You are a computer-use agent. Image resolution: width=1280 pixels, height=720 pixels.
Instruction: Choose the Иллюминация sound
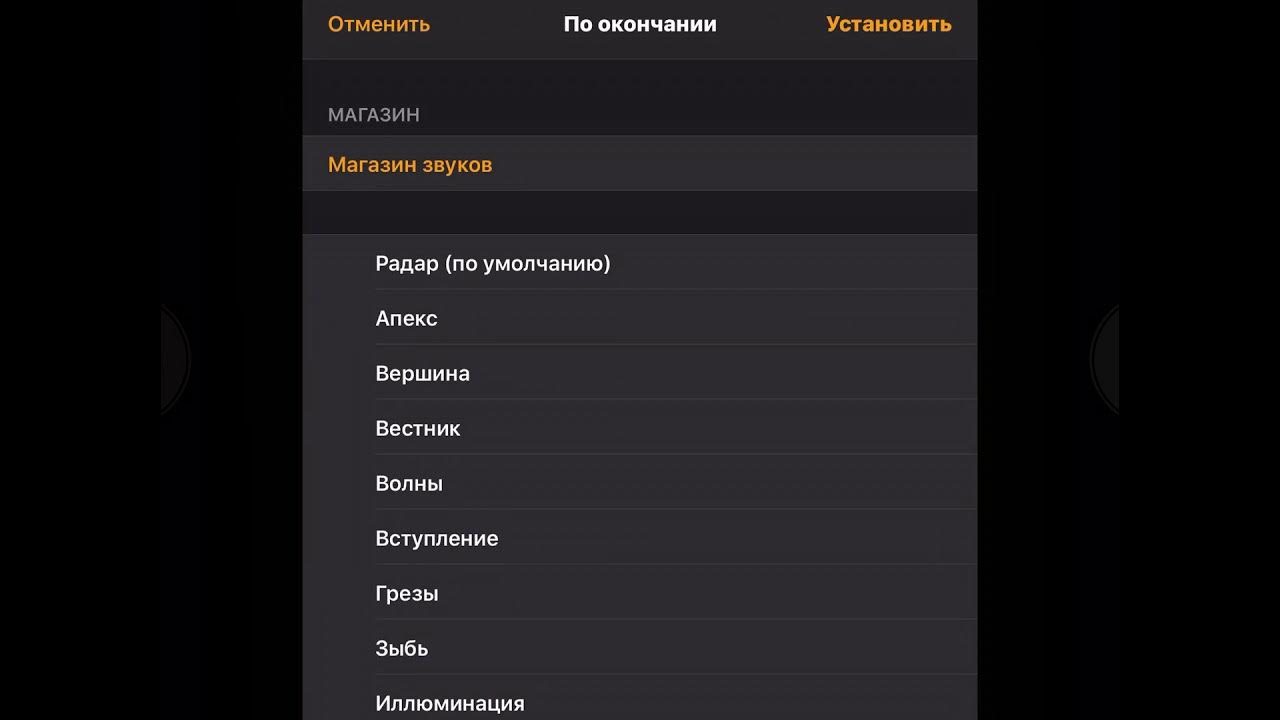pyautogui.click(x=450, y=703)
